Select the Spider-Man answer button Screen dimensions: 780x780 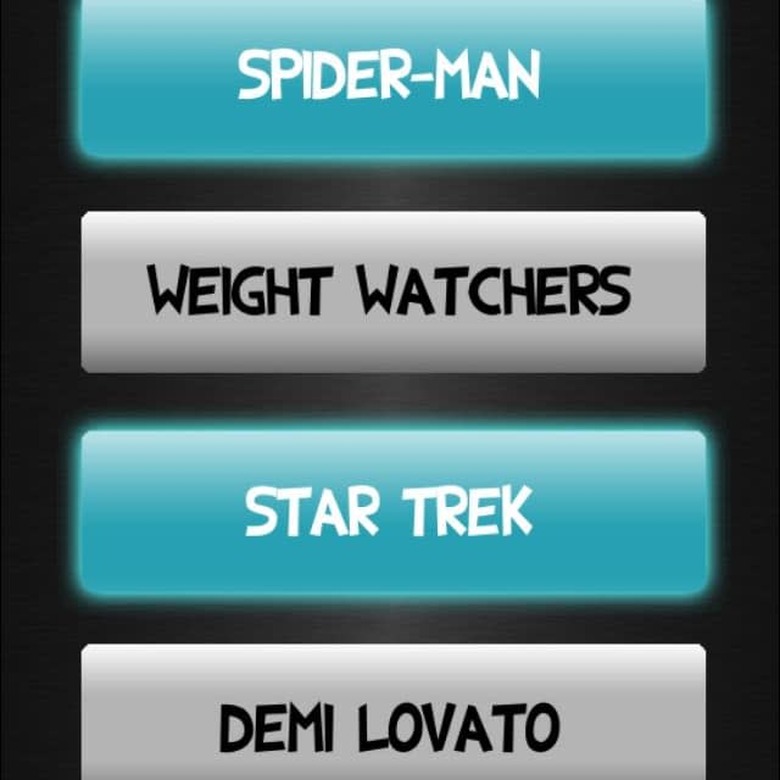click(x=393, y=76)
